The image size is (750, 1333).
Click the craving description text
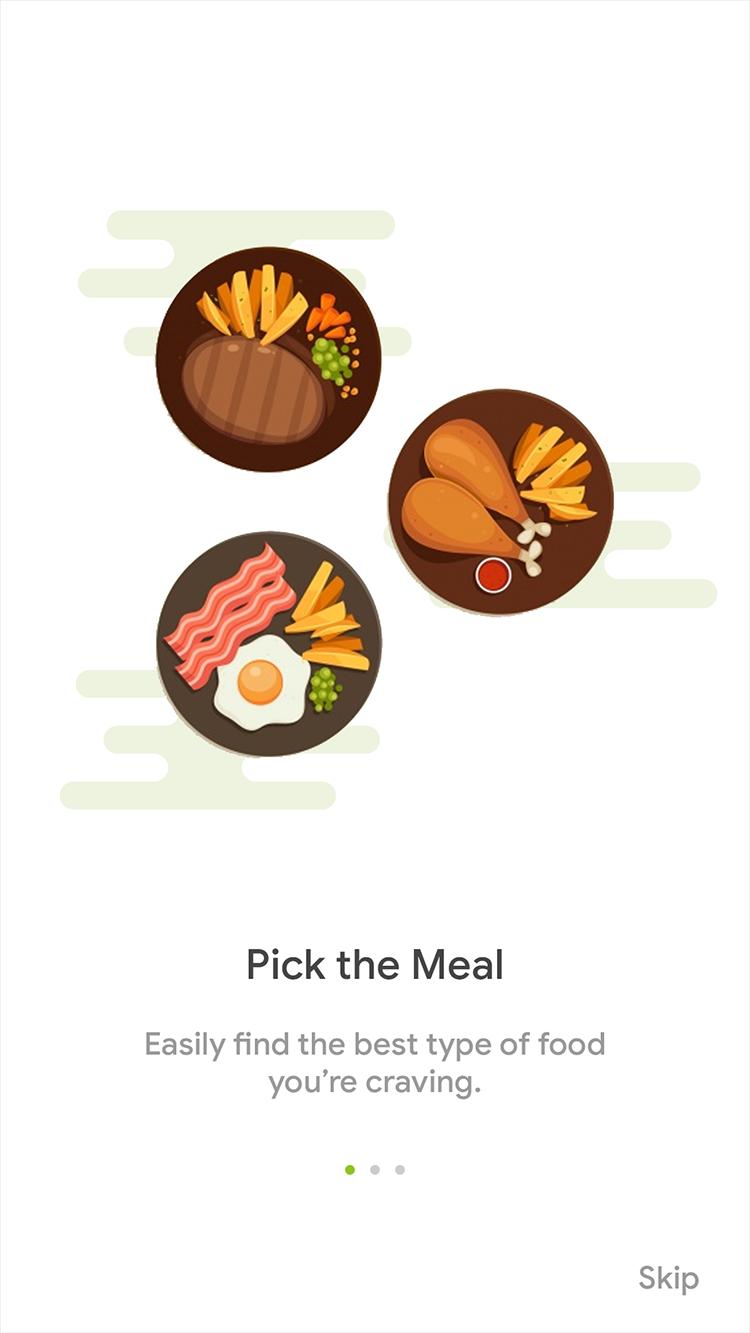click(375, 1060)
